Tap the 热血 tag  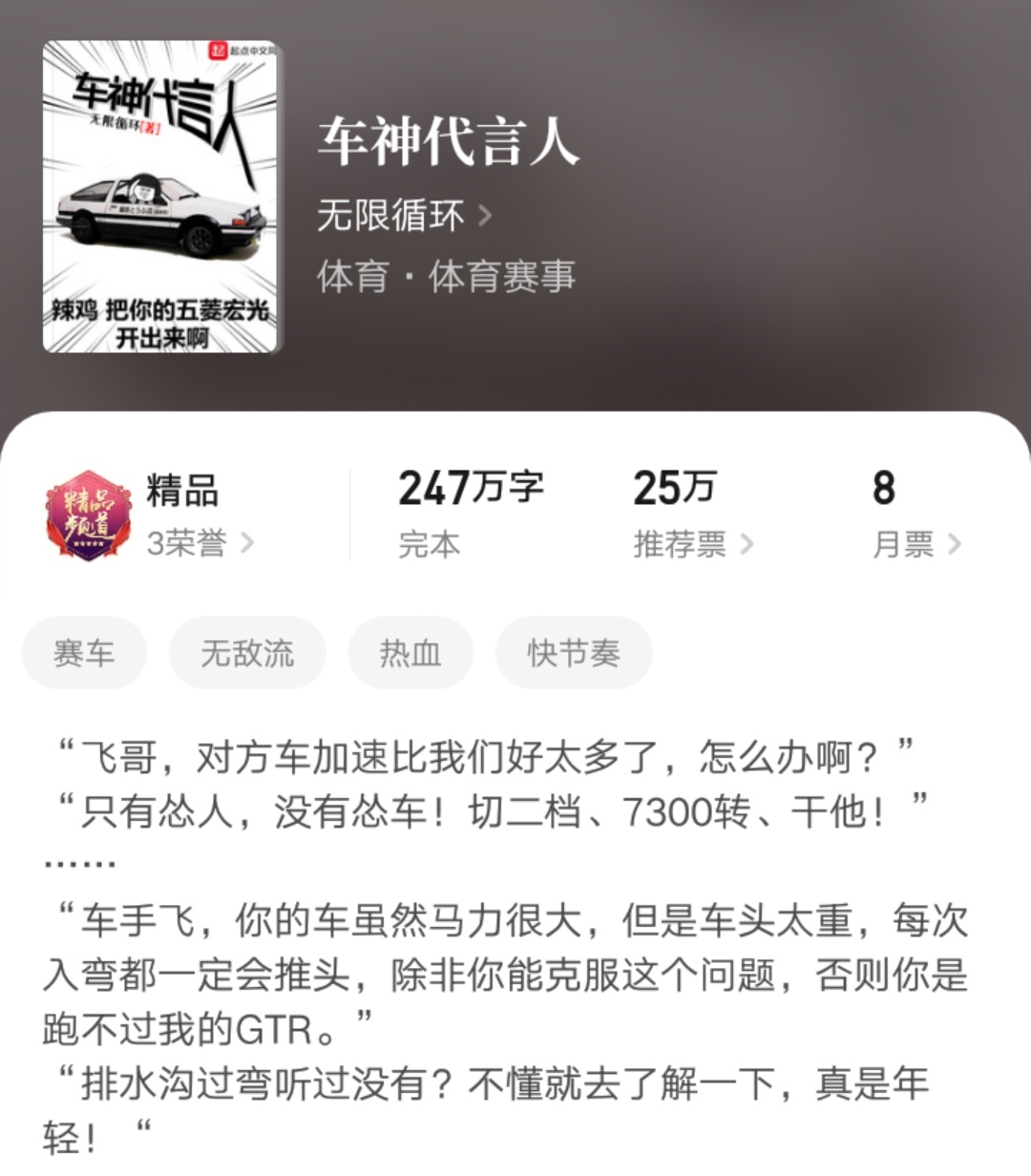pos(410,652)
